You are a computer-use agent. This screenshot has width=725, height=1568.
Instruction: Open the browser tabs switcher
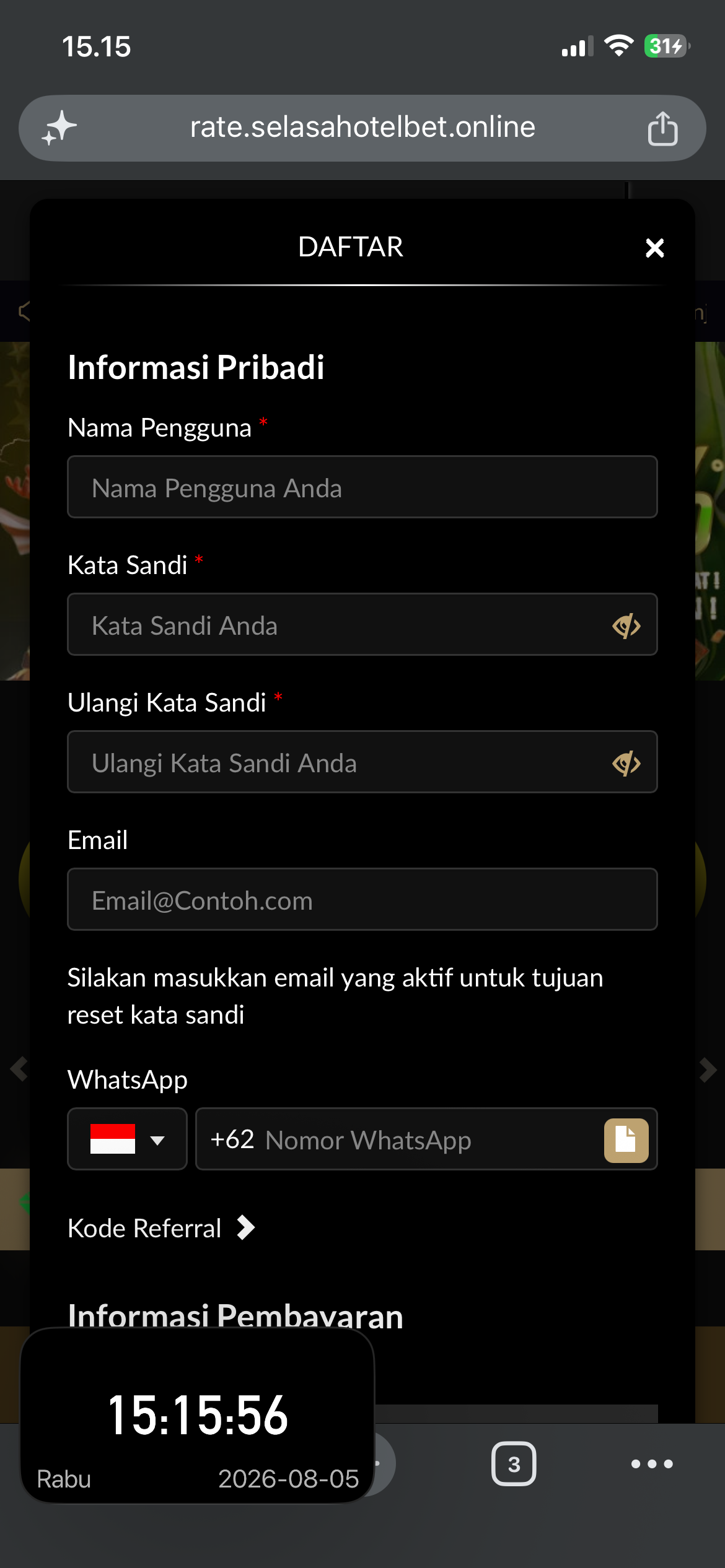pyautogui.click(x=514, y=1464)
